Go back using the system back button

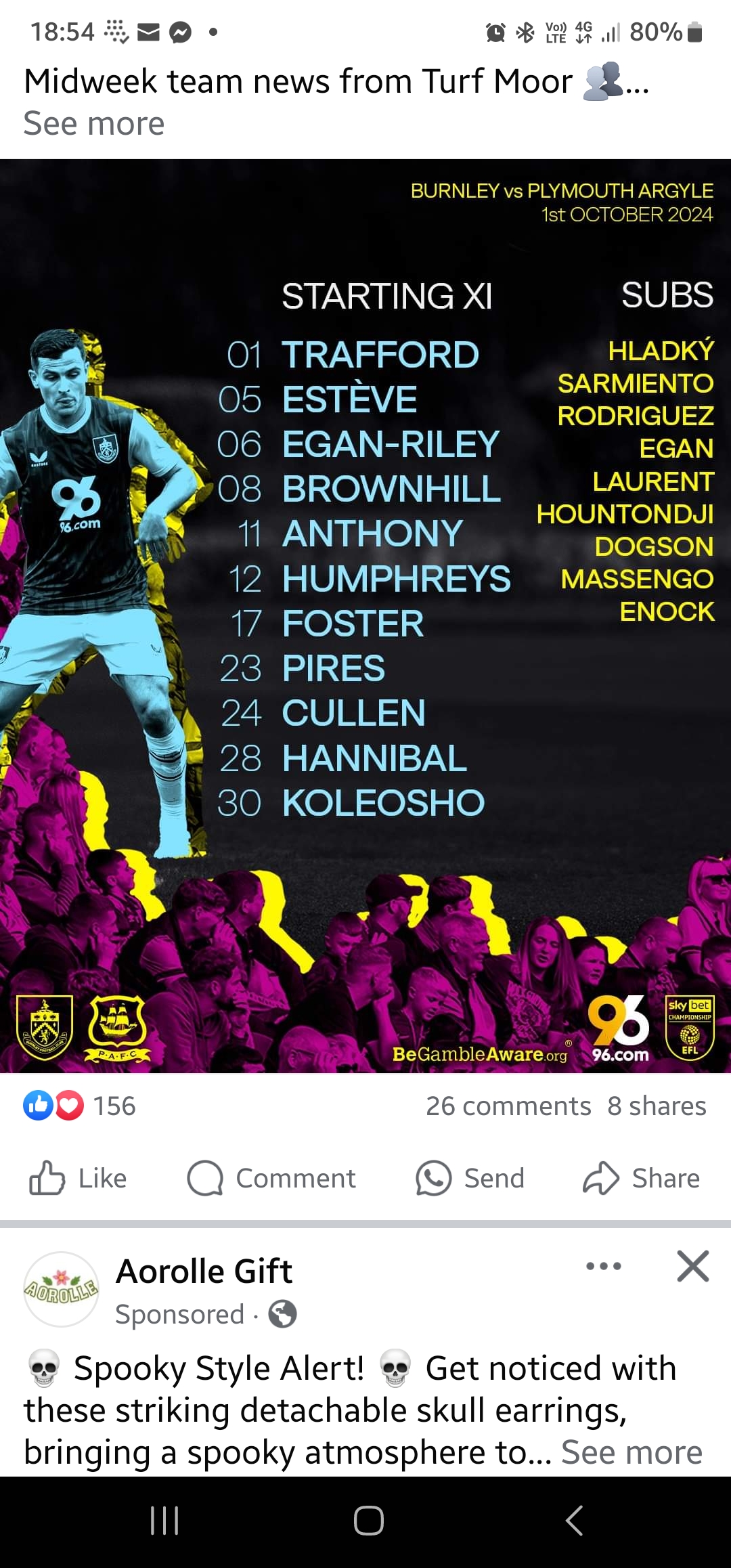coord(574,1521)
